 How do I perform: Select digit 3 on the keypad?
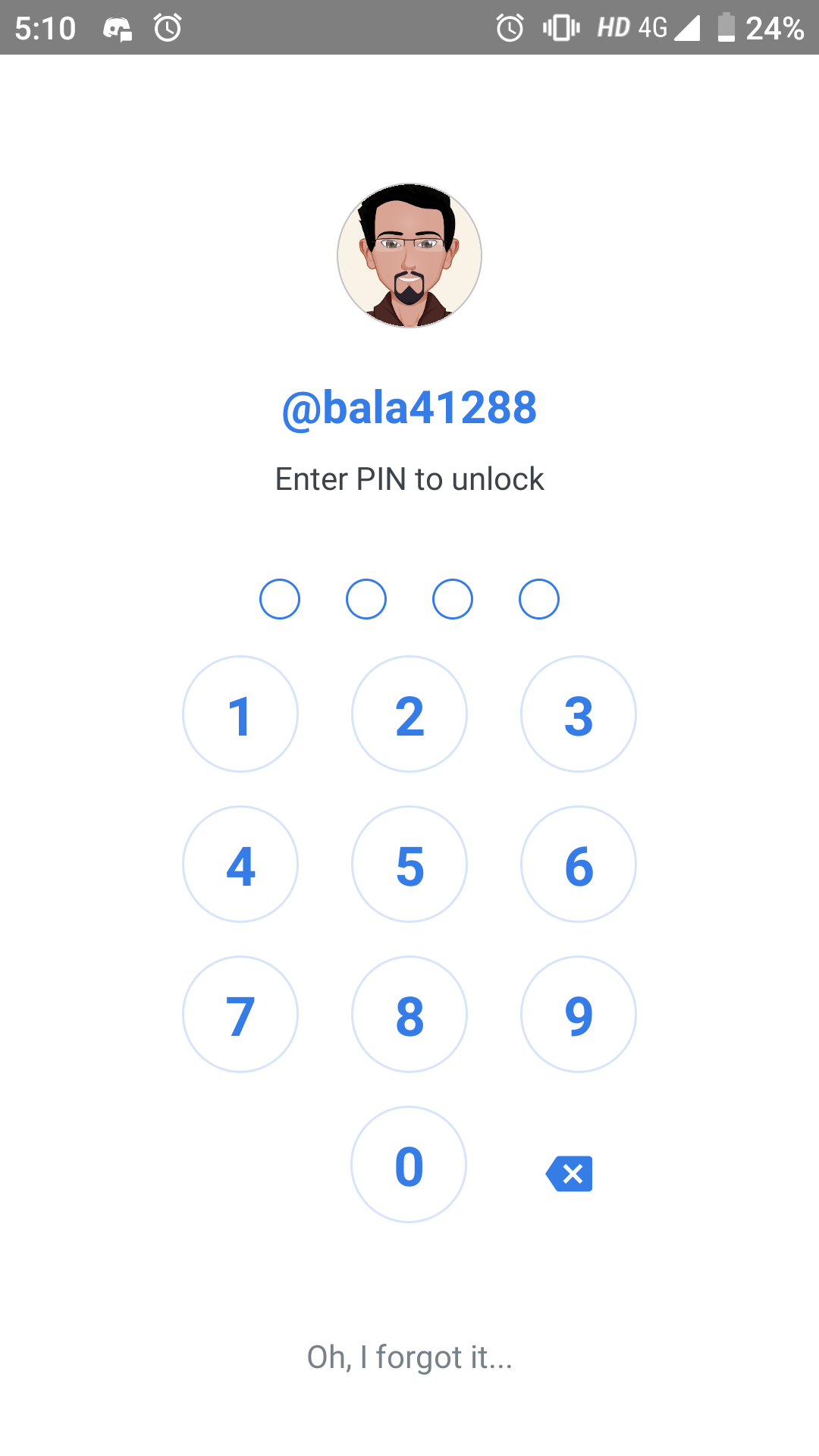click(x=579, y=714)
